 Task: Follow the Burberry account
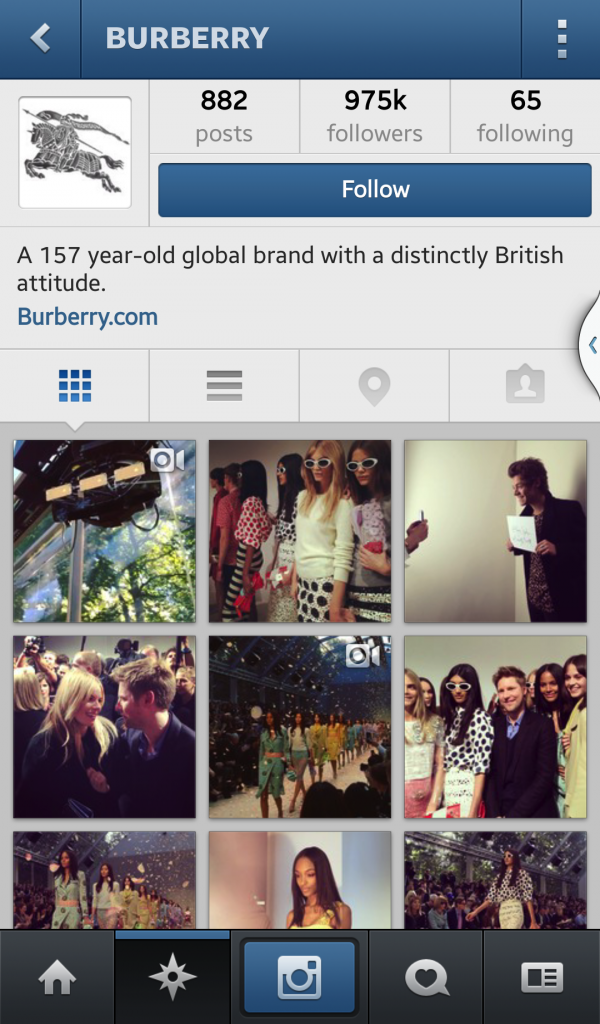[375, 190]
